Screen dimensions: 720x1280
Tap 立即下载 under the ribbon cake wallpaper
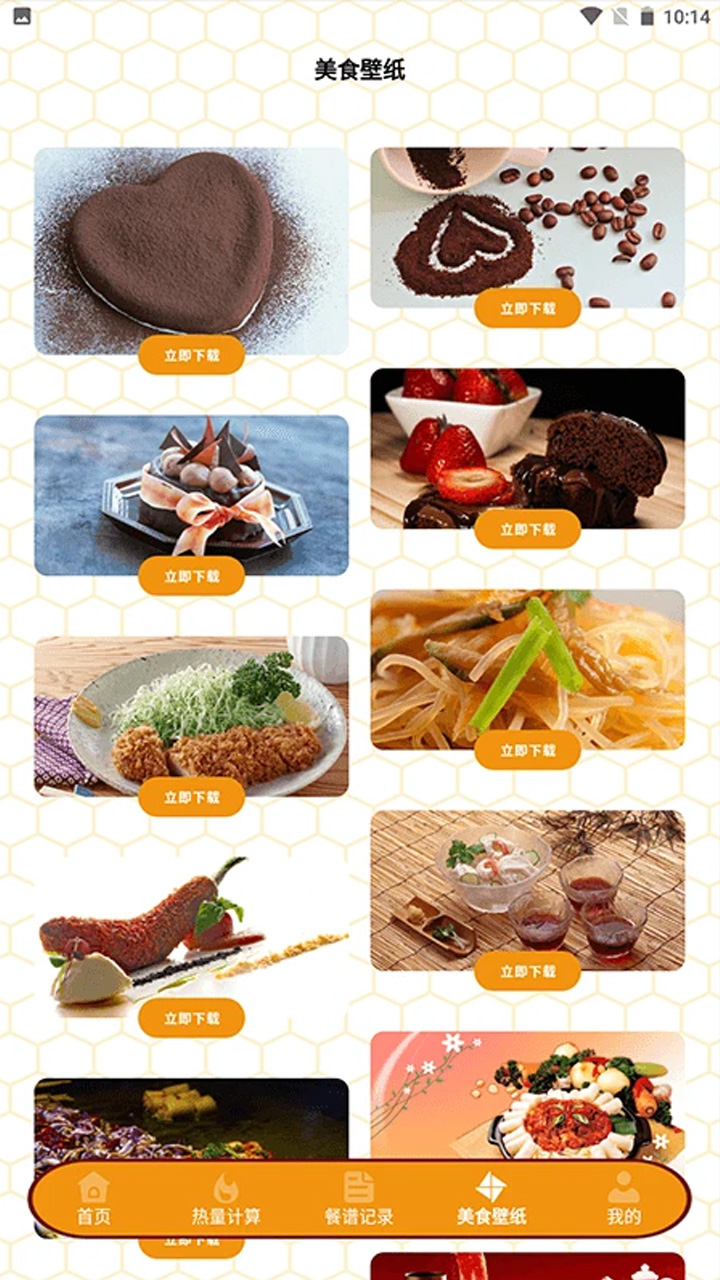[191, 576]
